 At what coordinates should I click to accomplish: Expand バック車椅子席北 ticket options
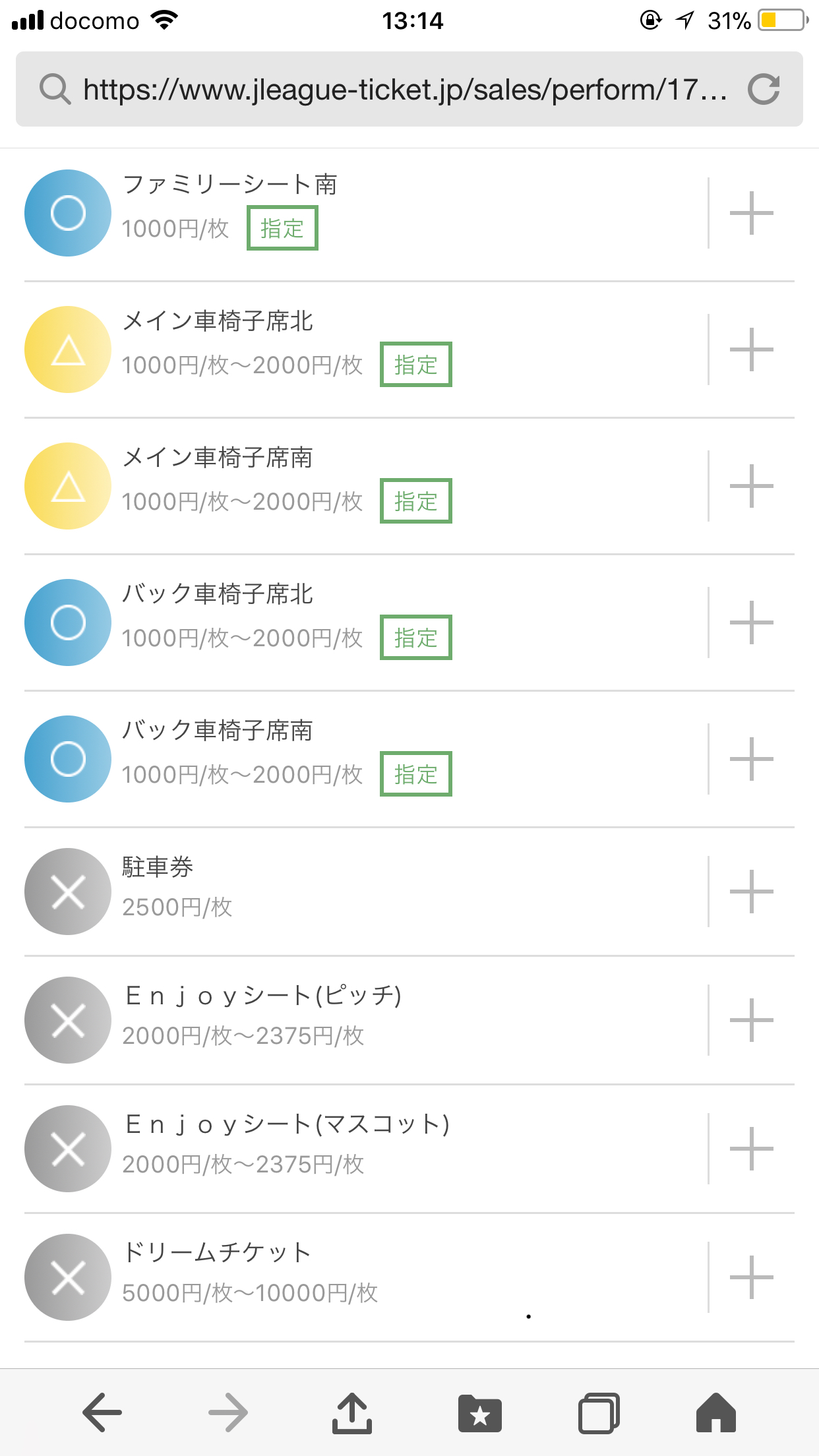point(751,622)
